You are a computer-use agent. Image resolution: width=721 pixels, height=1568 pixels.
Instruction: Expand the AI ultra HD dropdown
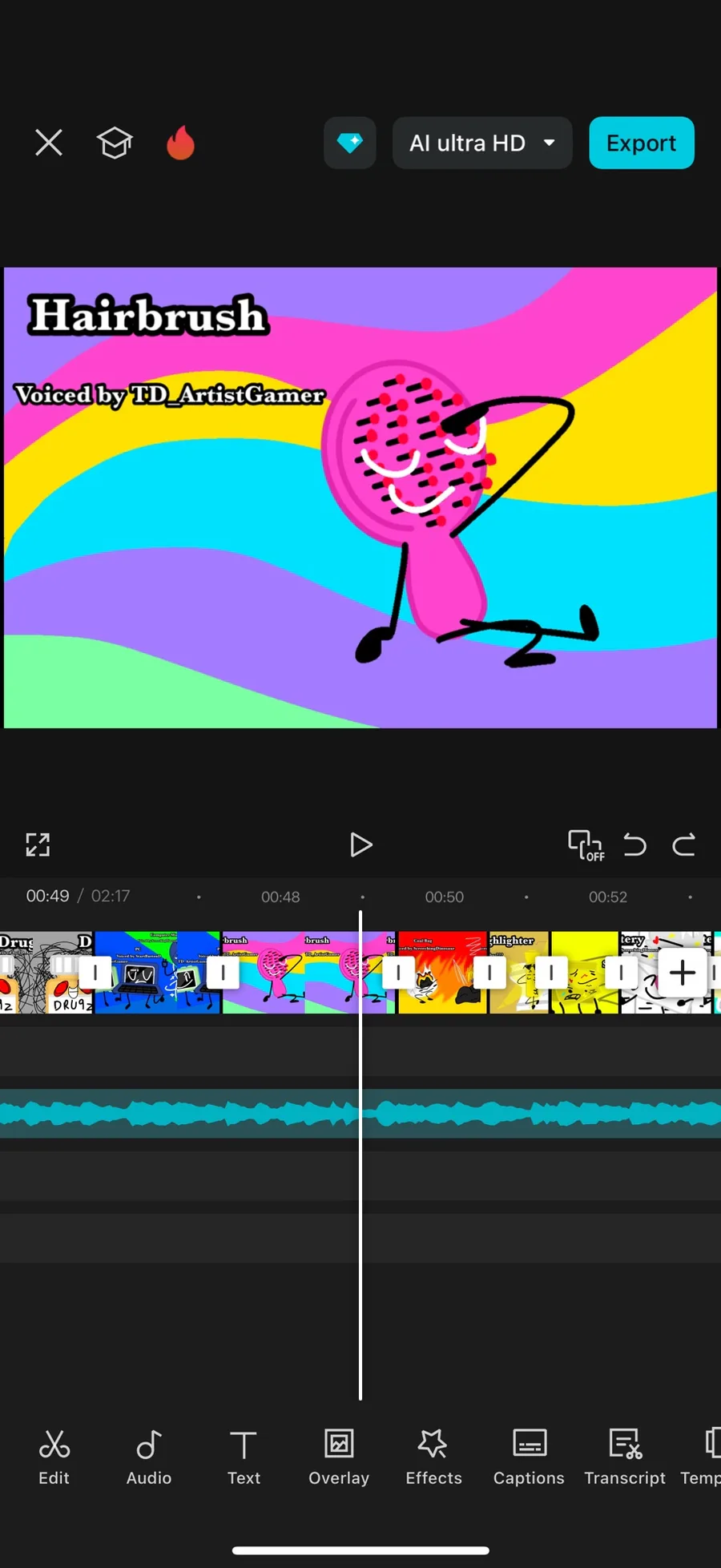pyautogui.click(x=482, y=143)
